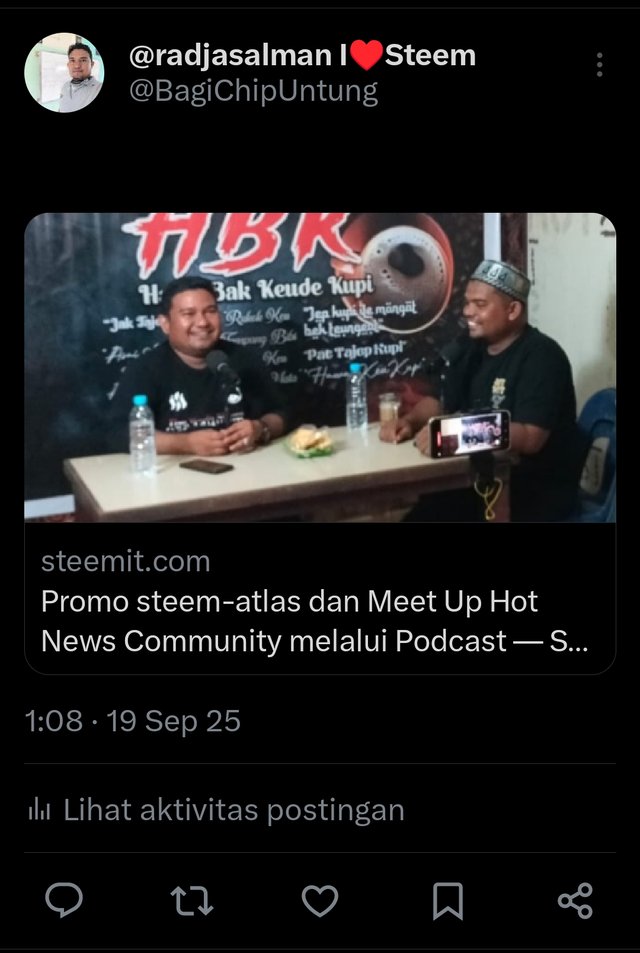Screen dimensions: 640x953
Task: Open the @BagiChipUntung account name
Action: 253,91
